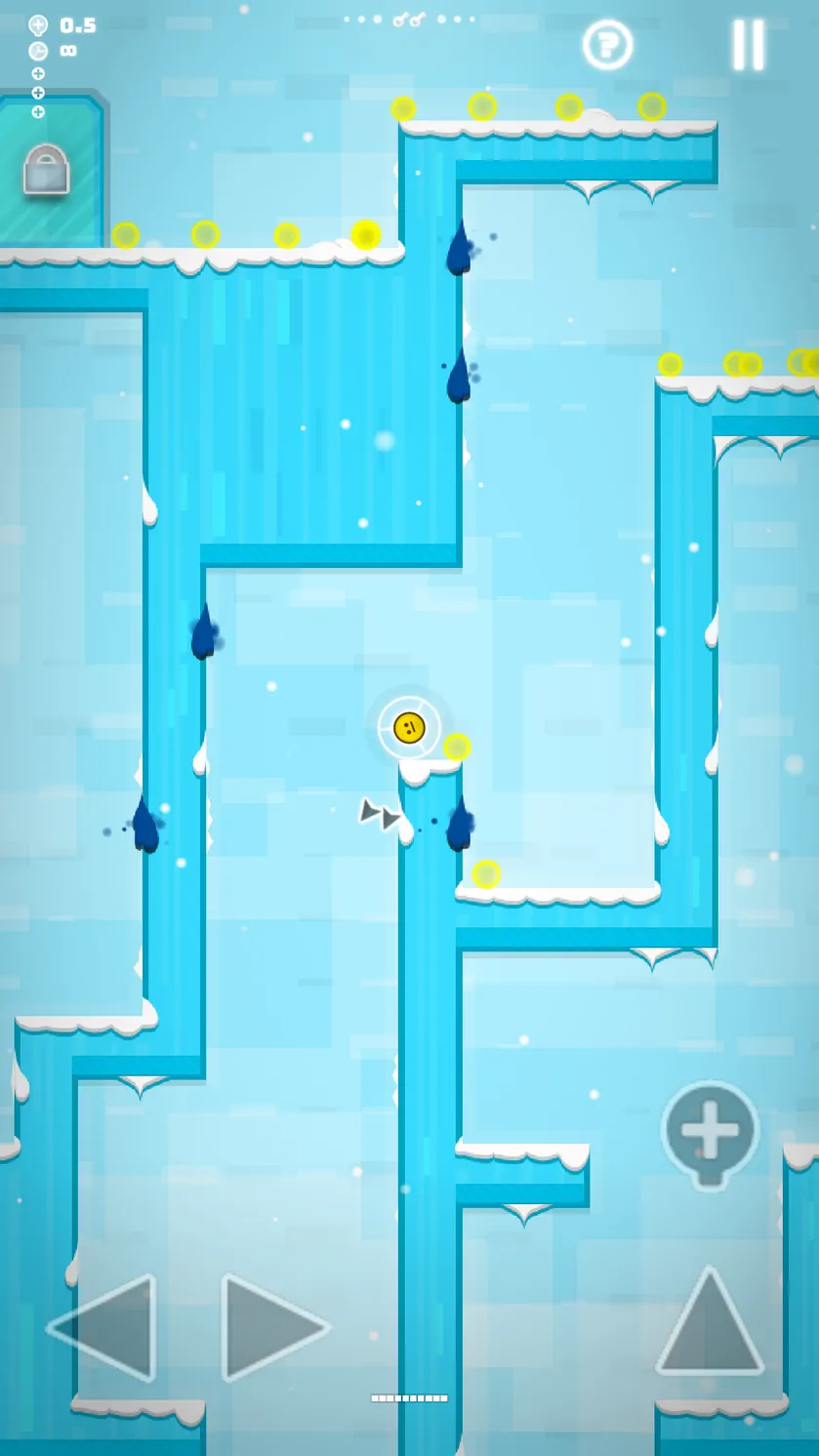Move the character left
819x1456 pixels.
coord(102,1327)
